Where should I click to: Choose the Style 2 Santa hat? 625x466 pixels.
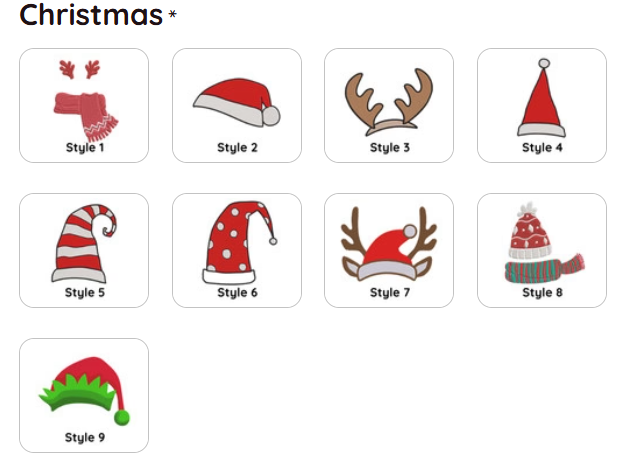click(237, 105)
